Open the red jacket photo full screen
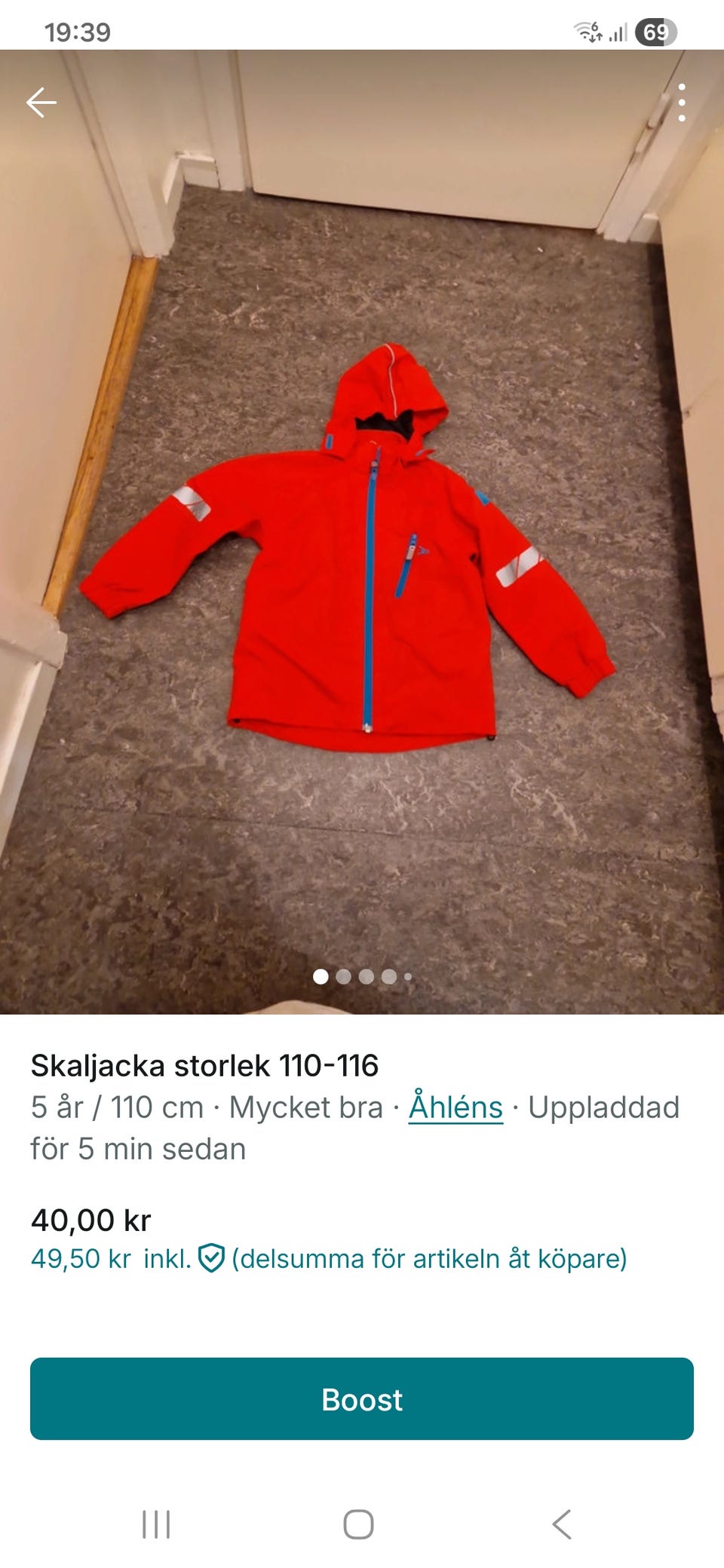 [362, 531]
